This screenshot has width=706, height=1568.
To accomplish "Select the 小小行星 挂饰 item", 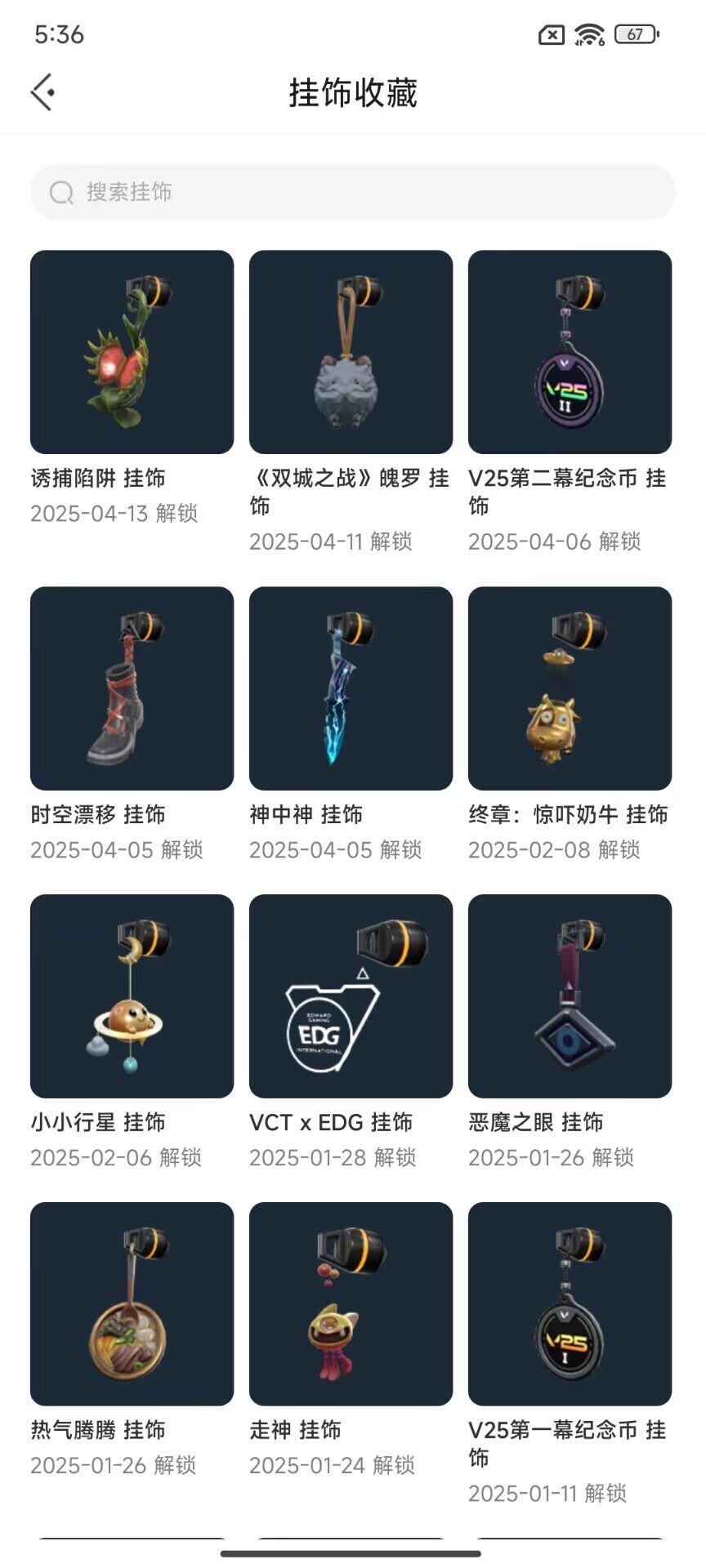I will coord(132,996).
